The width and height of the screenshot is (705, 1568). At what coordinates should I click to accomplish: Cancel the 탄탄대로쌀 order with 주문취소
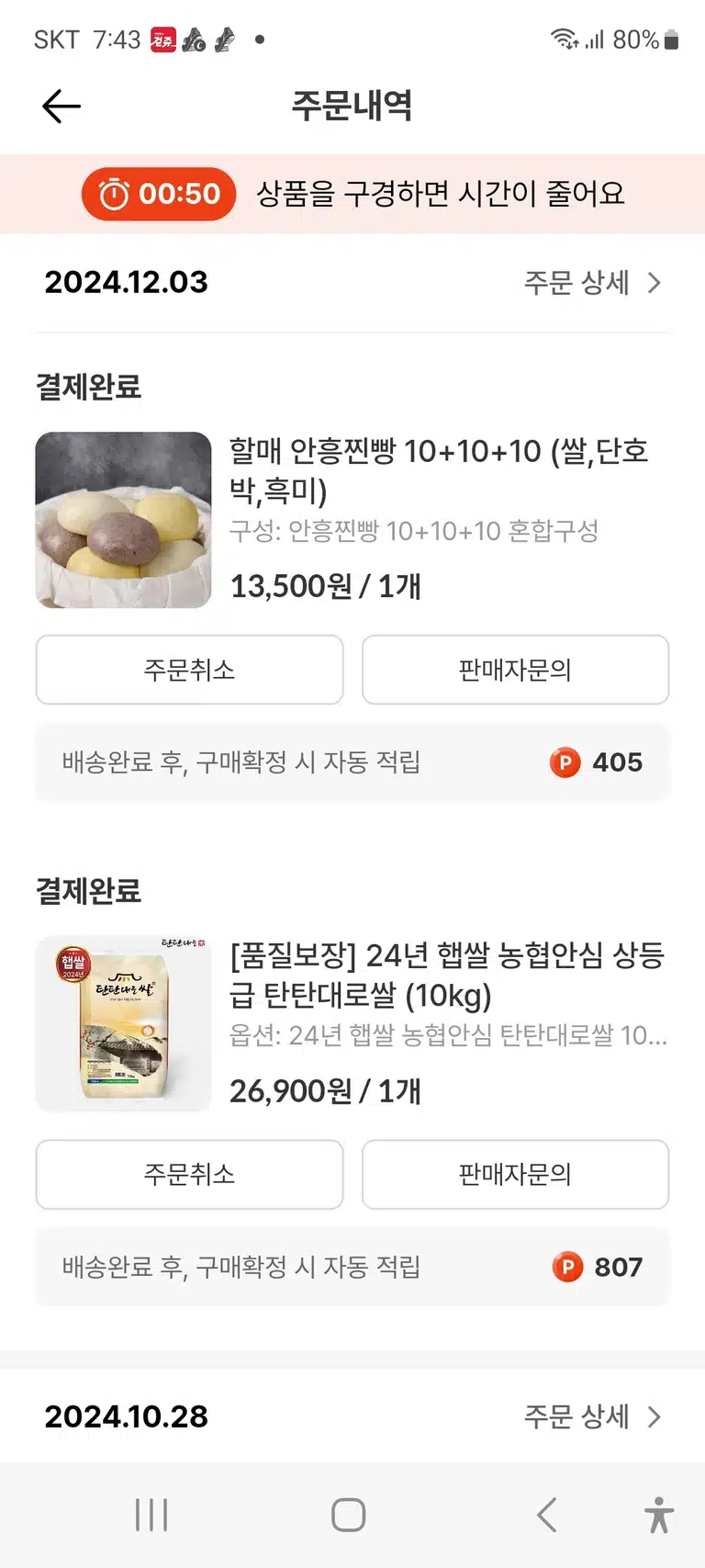(189, 1174)
